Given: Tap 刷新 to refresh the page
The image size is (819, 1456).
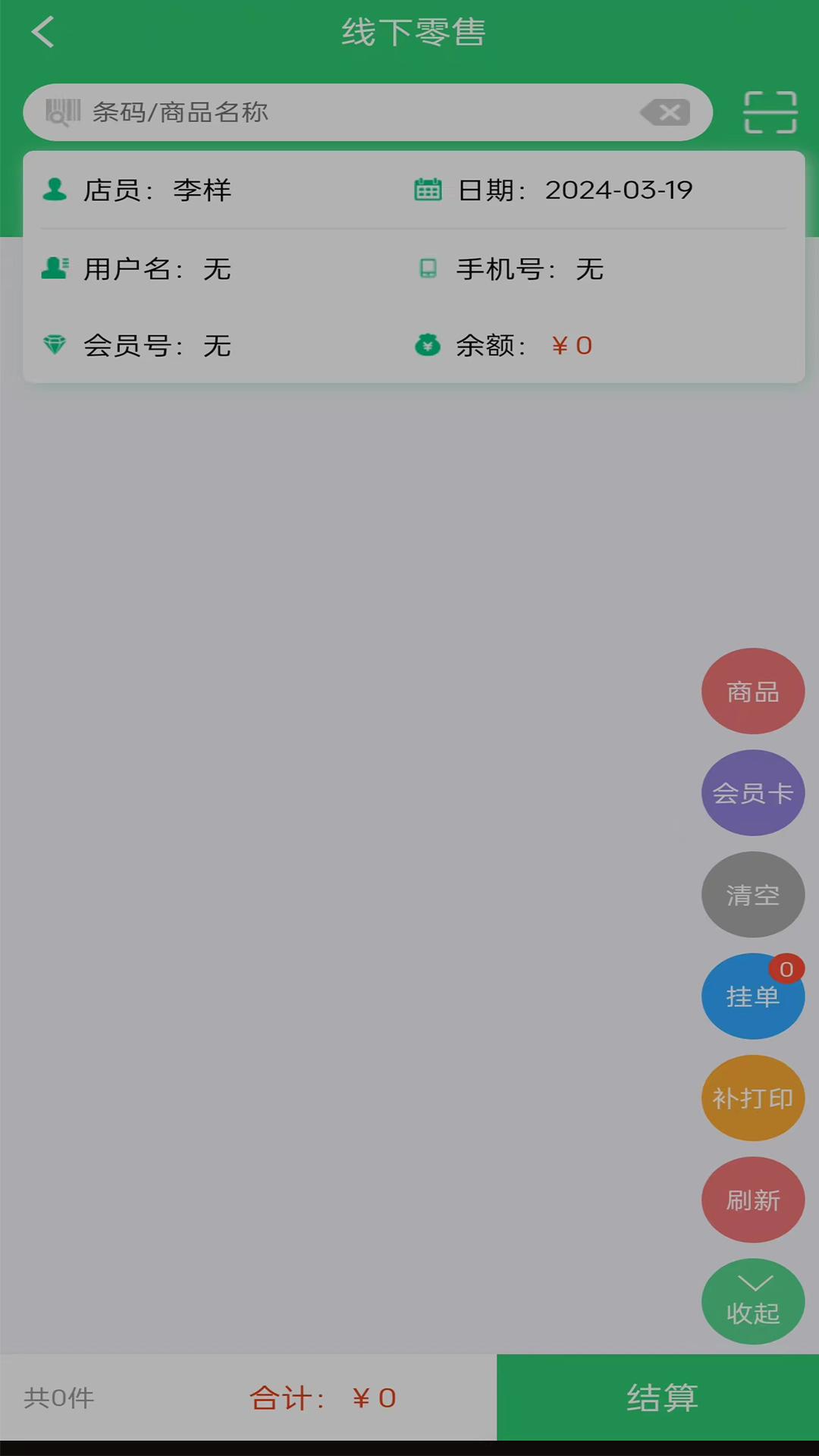Looking at the screenshot, I should [752, 1199].
